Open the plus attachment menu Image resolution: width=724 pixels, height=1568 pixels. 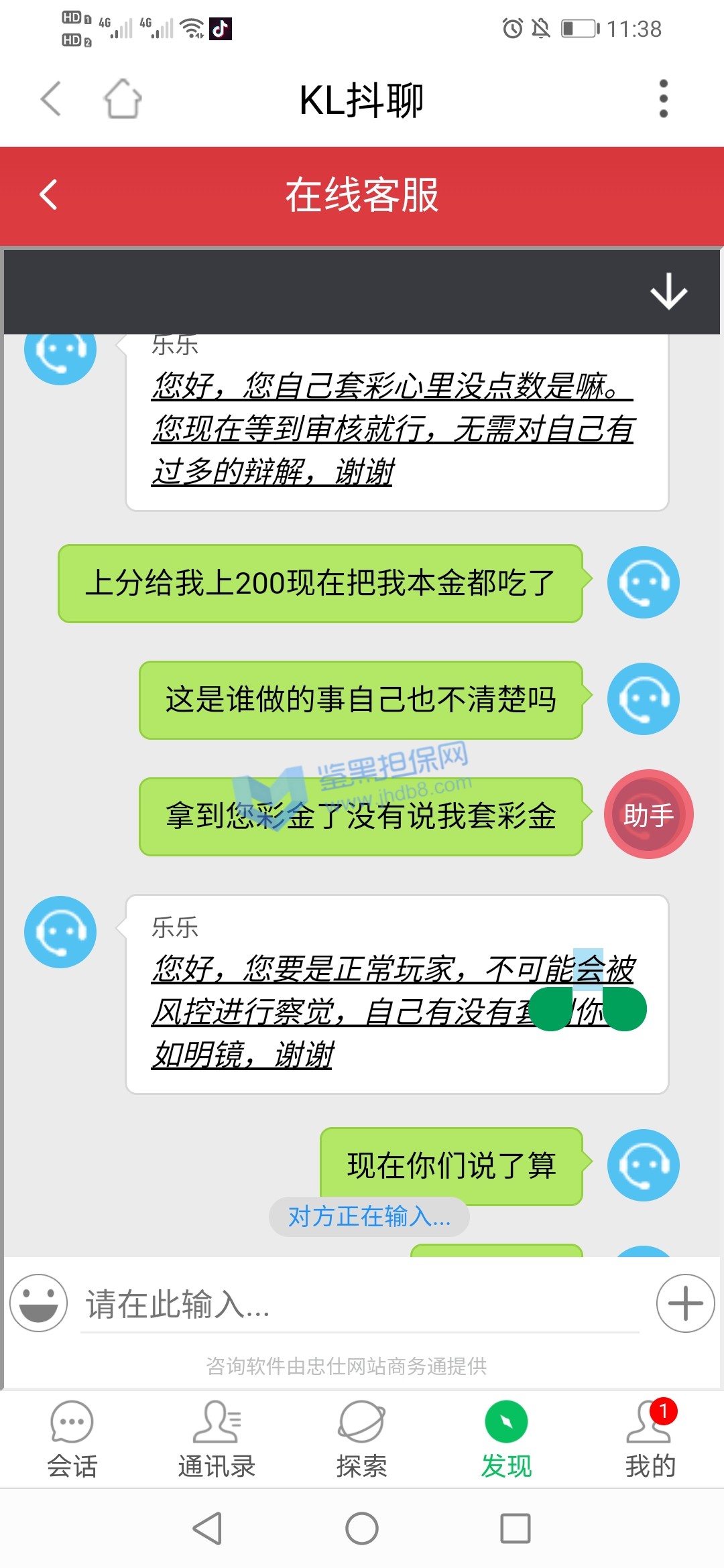[685, 1303]
